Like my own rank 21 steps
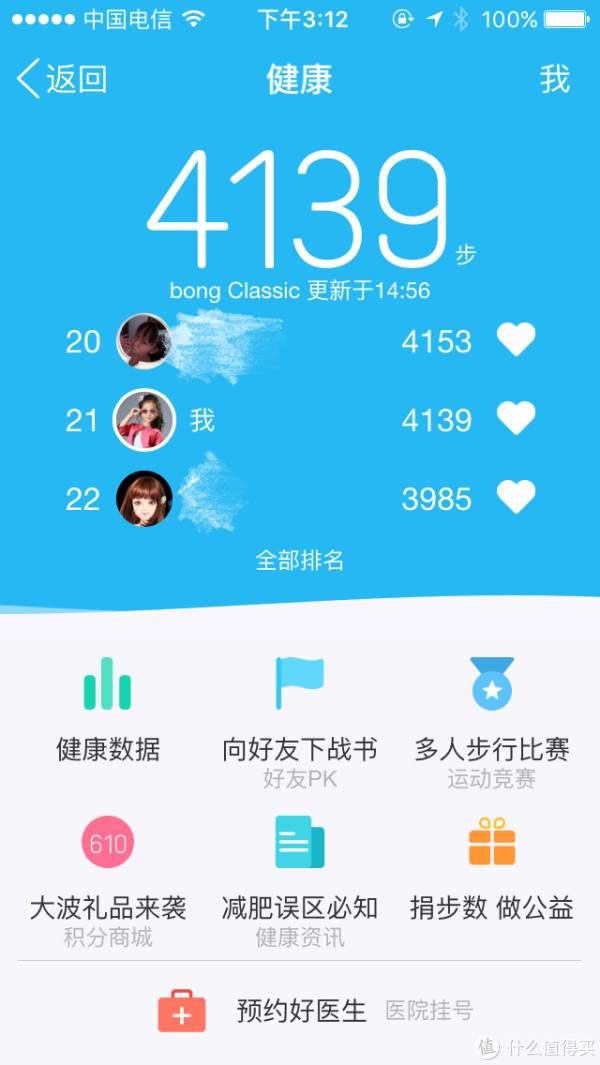This screenshot has width=600, height=1065. coord(516,419)
